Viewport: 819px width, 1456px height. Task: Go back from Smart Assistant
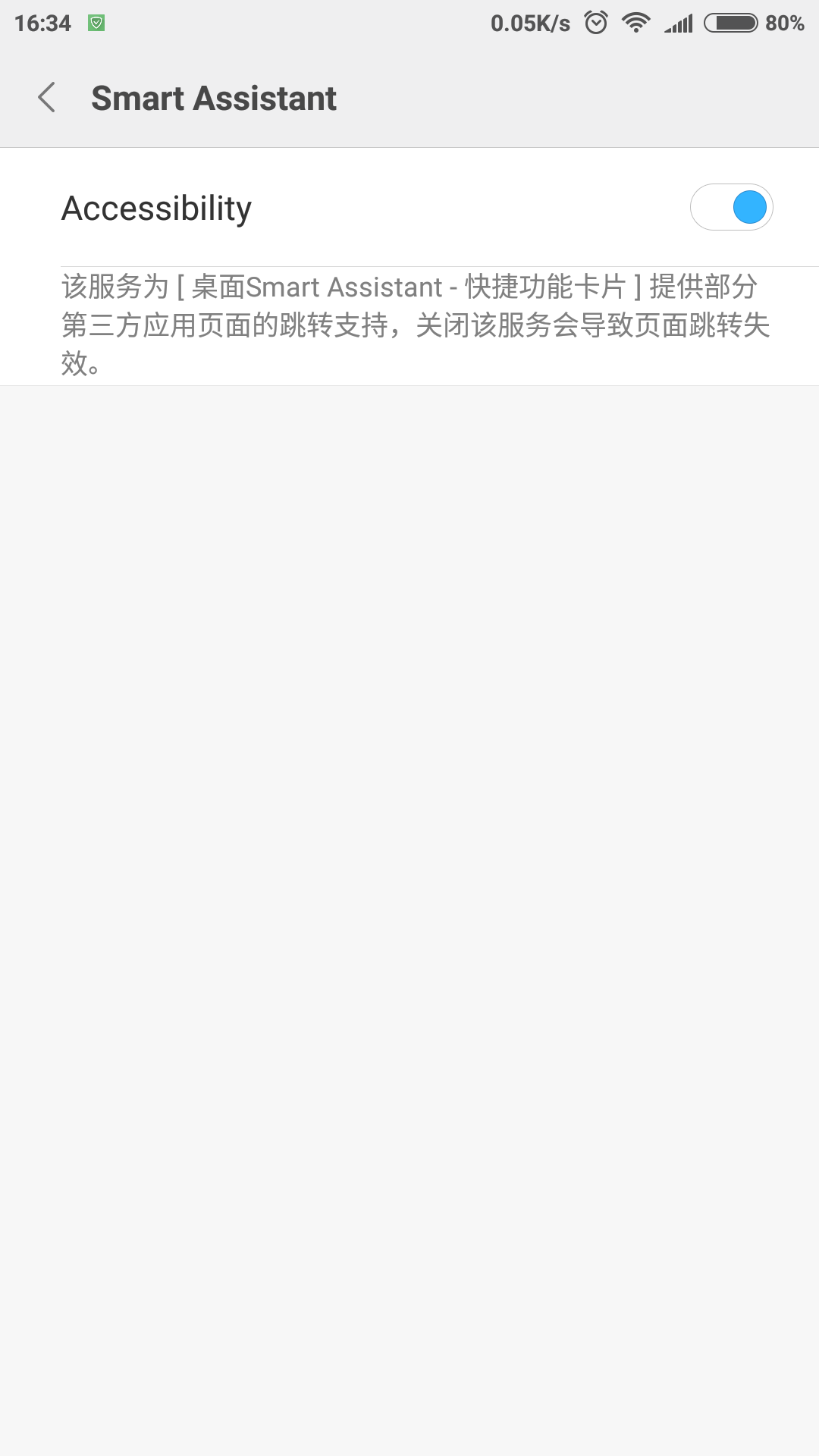[47, 98]
